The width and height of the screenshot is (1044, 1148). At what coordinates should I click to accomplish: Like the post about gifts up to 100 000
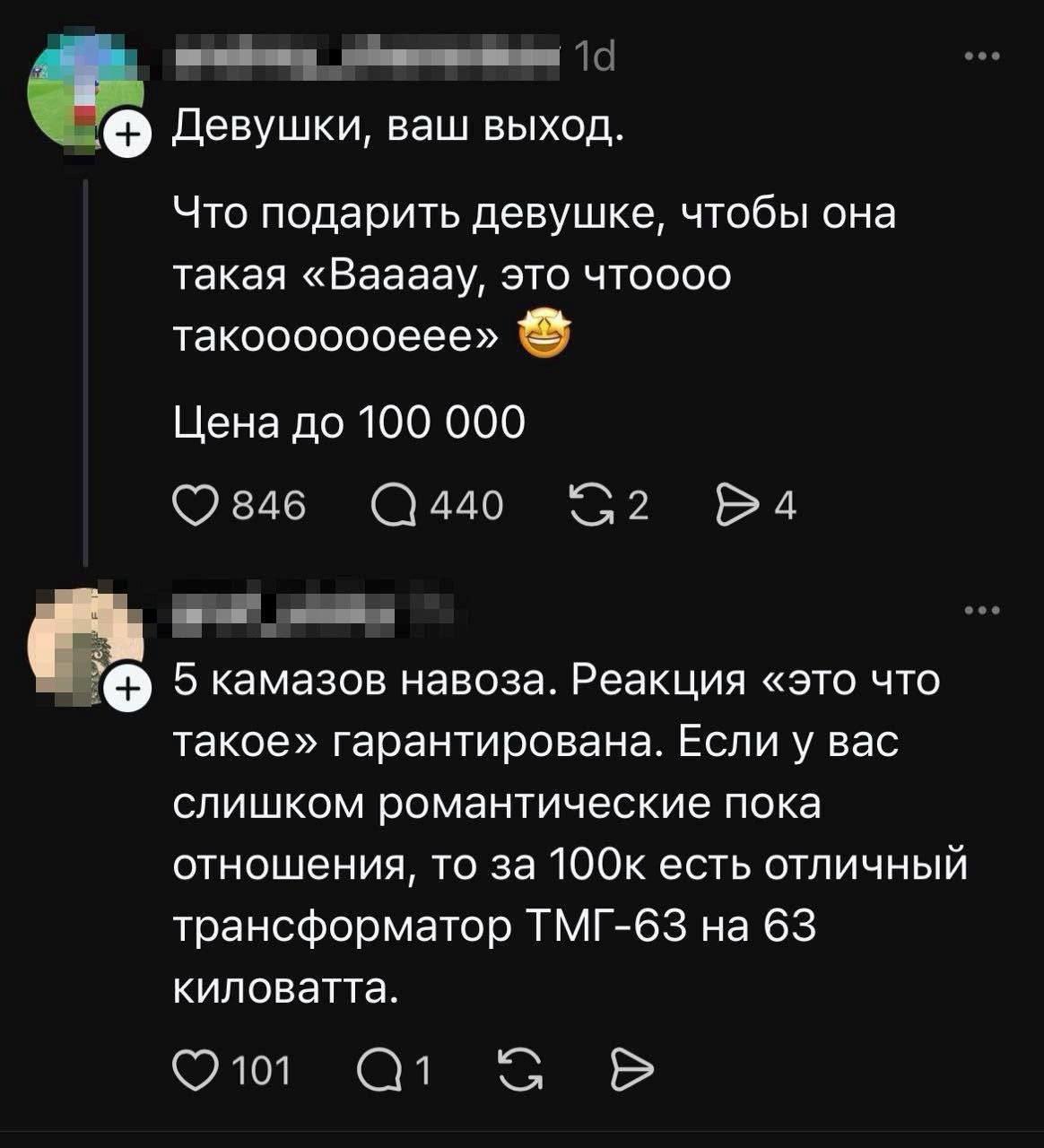[x=195, y=508]
